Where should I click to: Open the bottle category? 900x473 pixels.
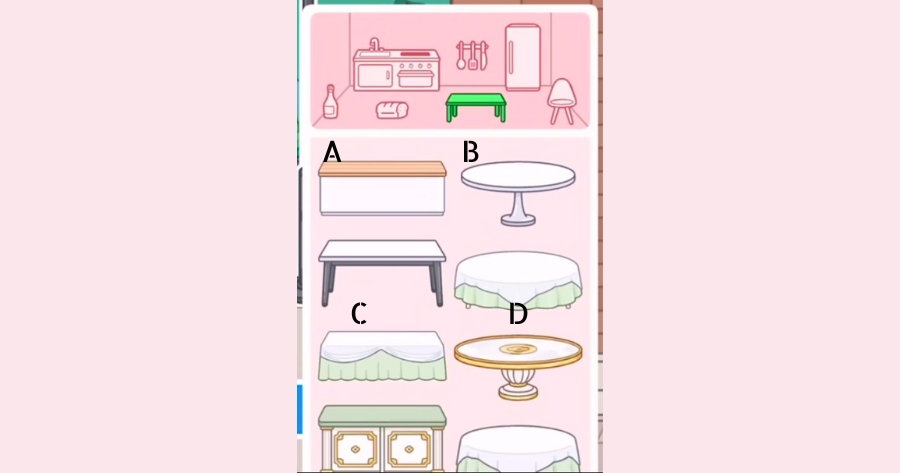[331, 103]
